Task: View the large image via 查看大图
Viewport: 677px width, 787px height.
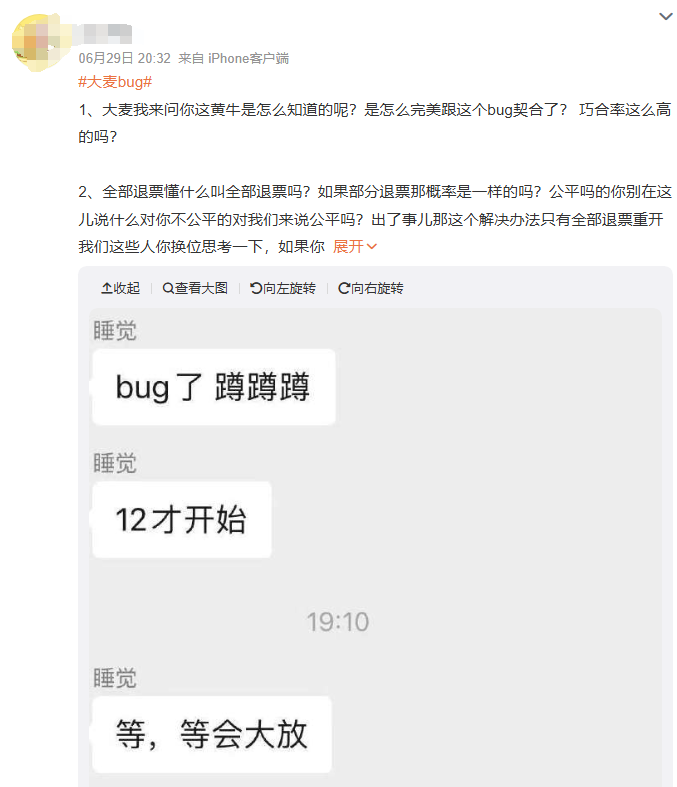Action: click(195, 288)
